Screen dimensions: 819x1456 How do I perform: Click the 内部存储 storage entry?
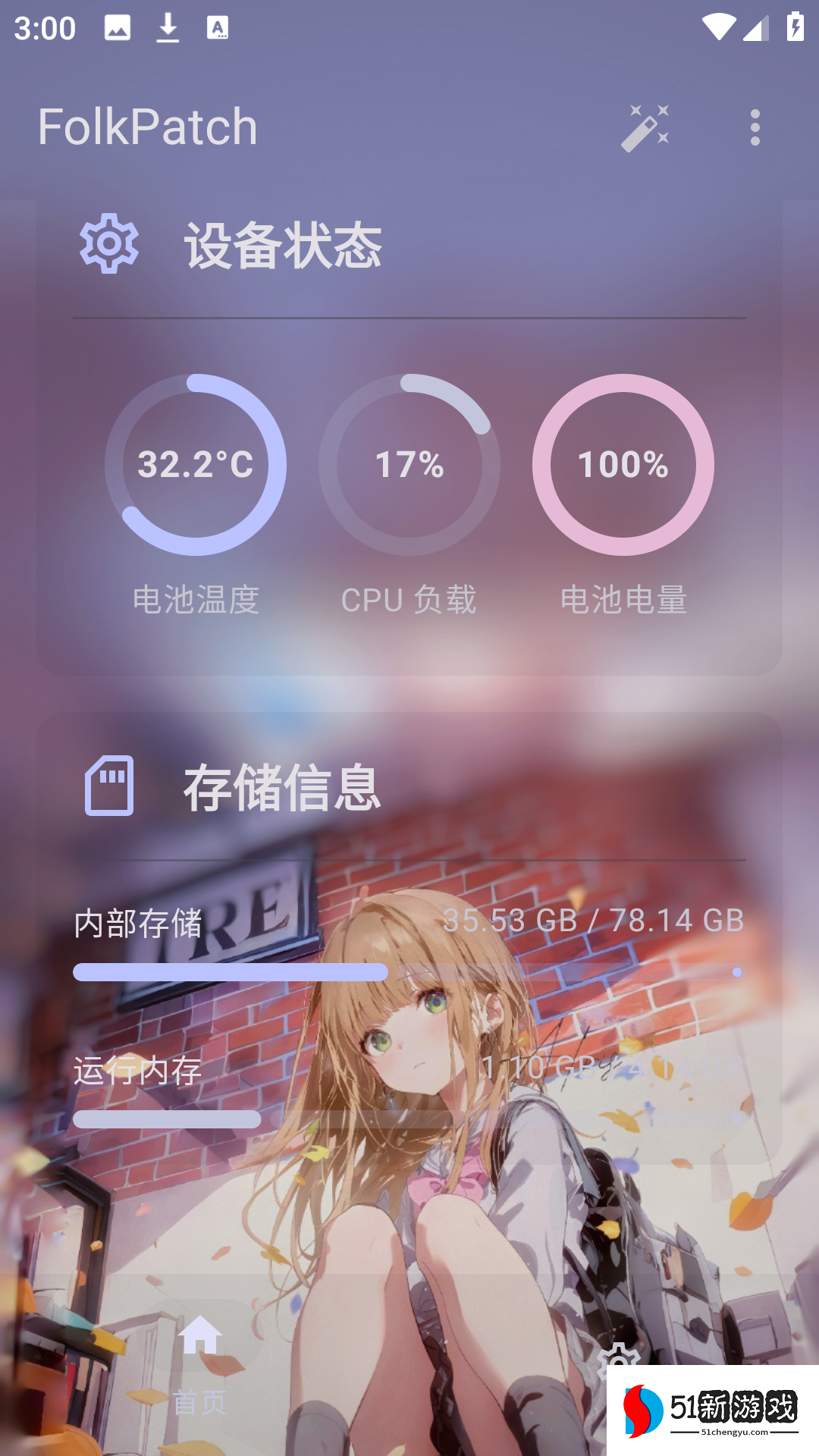coord(138,924)
